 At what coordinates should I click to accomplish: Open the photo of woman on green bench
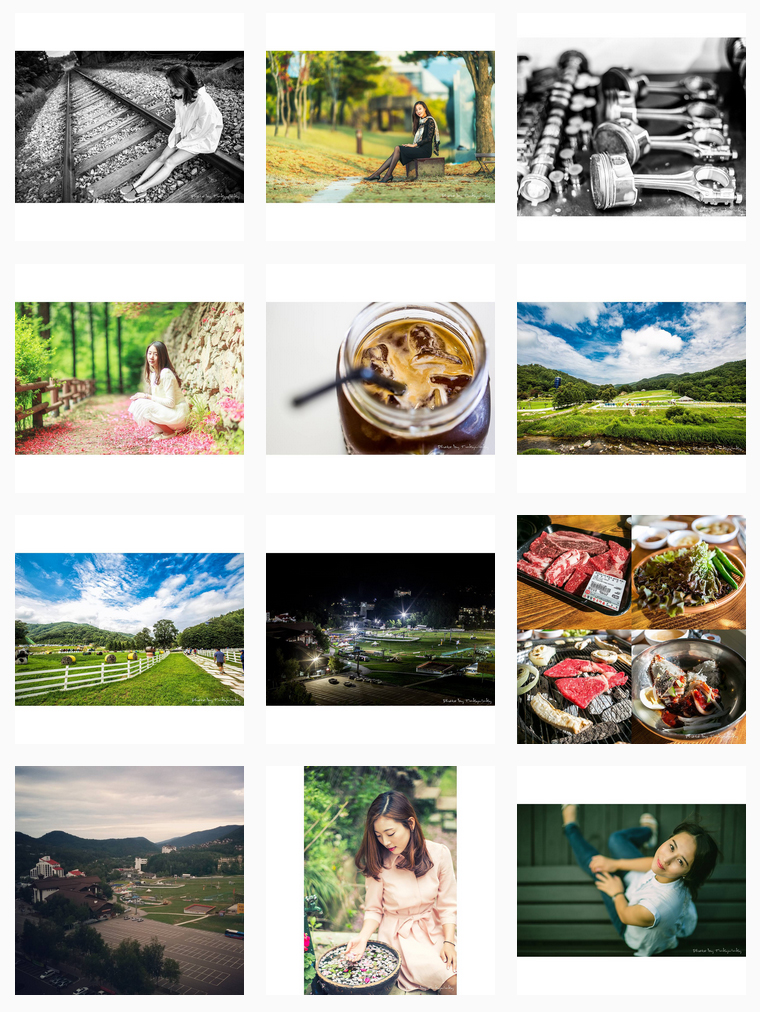631,880
